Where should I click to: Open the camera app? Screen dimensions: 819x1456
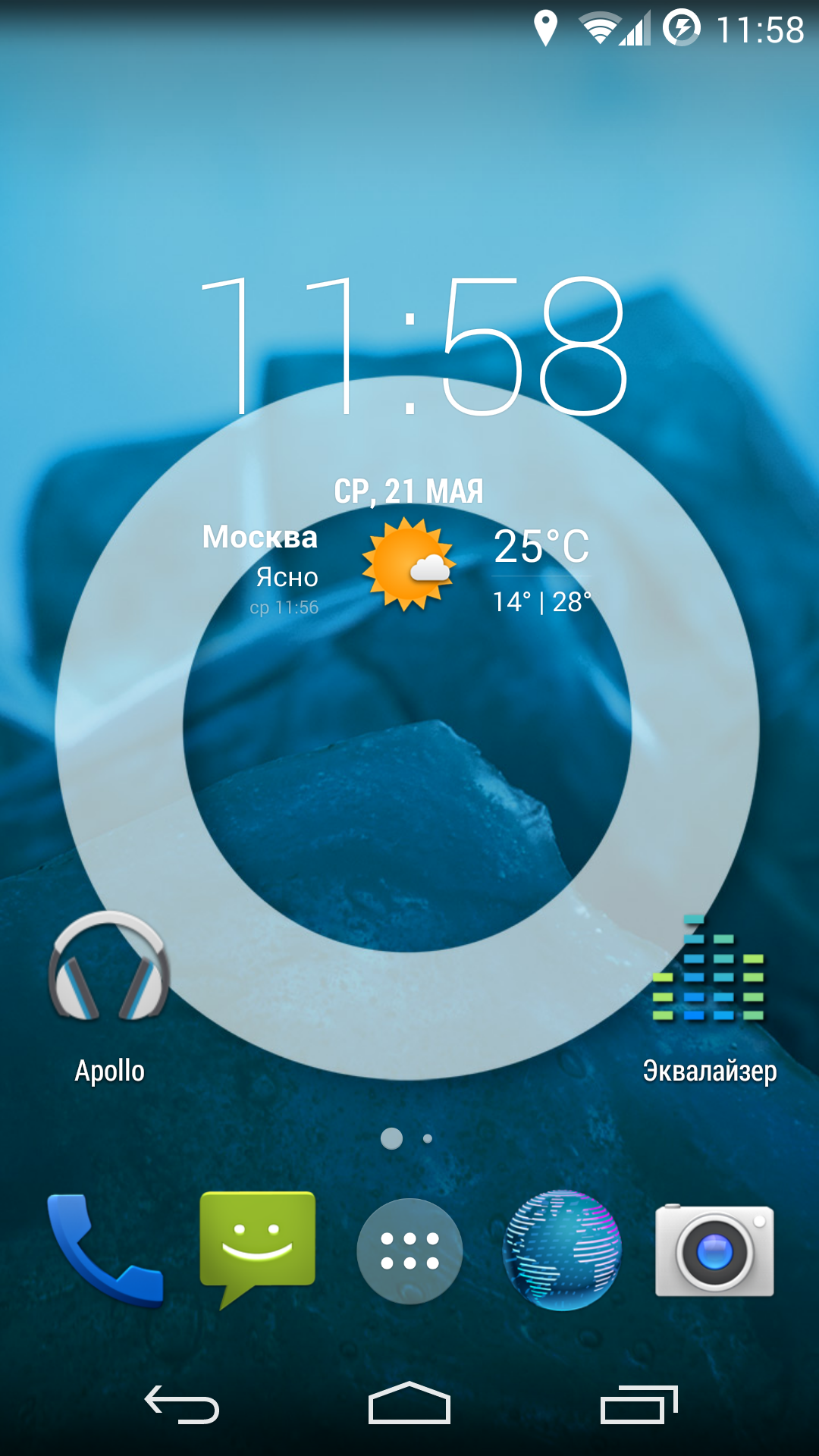(x=714, y=1250)
